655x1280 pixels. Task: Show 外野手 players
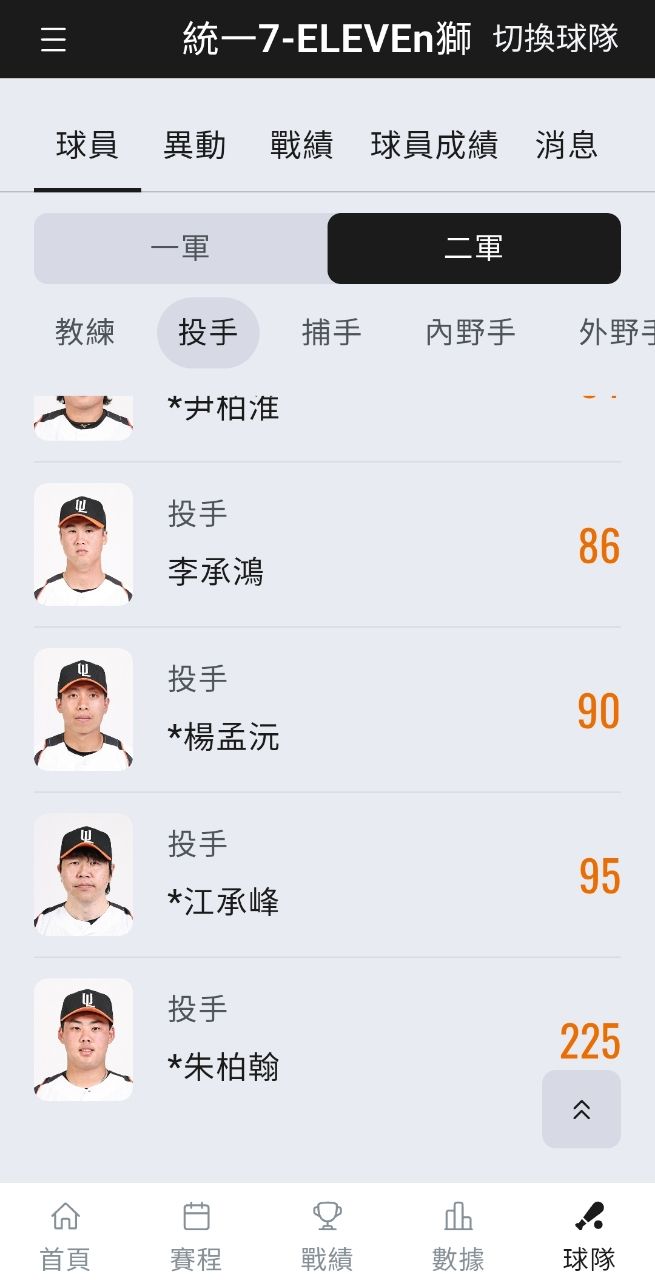(616, 332)
